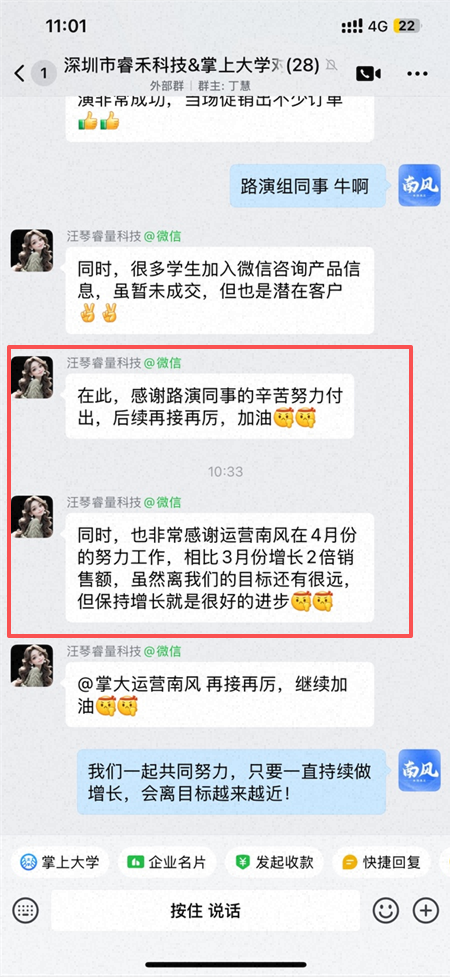Image resolution: width=450 pixels, height=977 pixels.
Task: Open 快捷回复 quick replies
Action: [x=381, y=862]
